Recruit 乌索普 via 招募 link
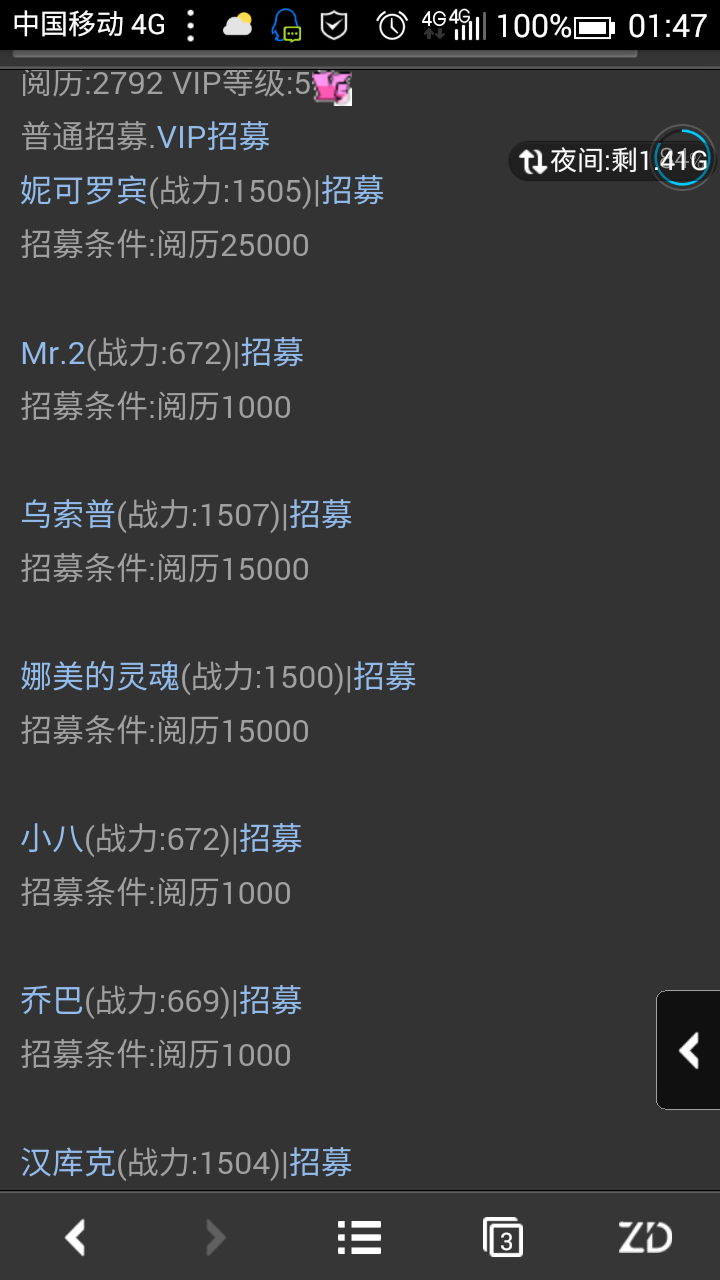The width and height of the screenshot is (720, 1280). click(x=320, y=514)
